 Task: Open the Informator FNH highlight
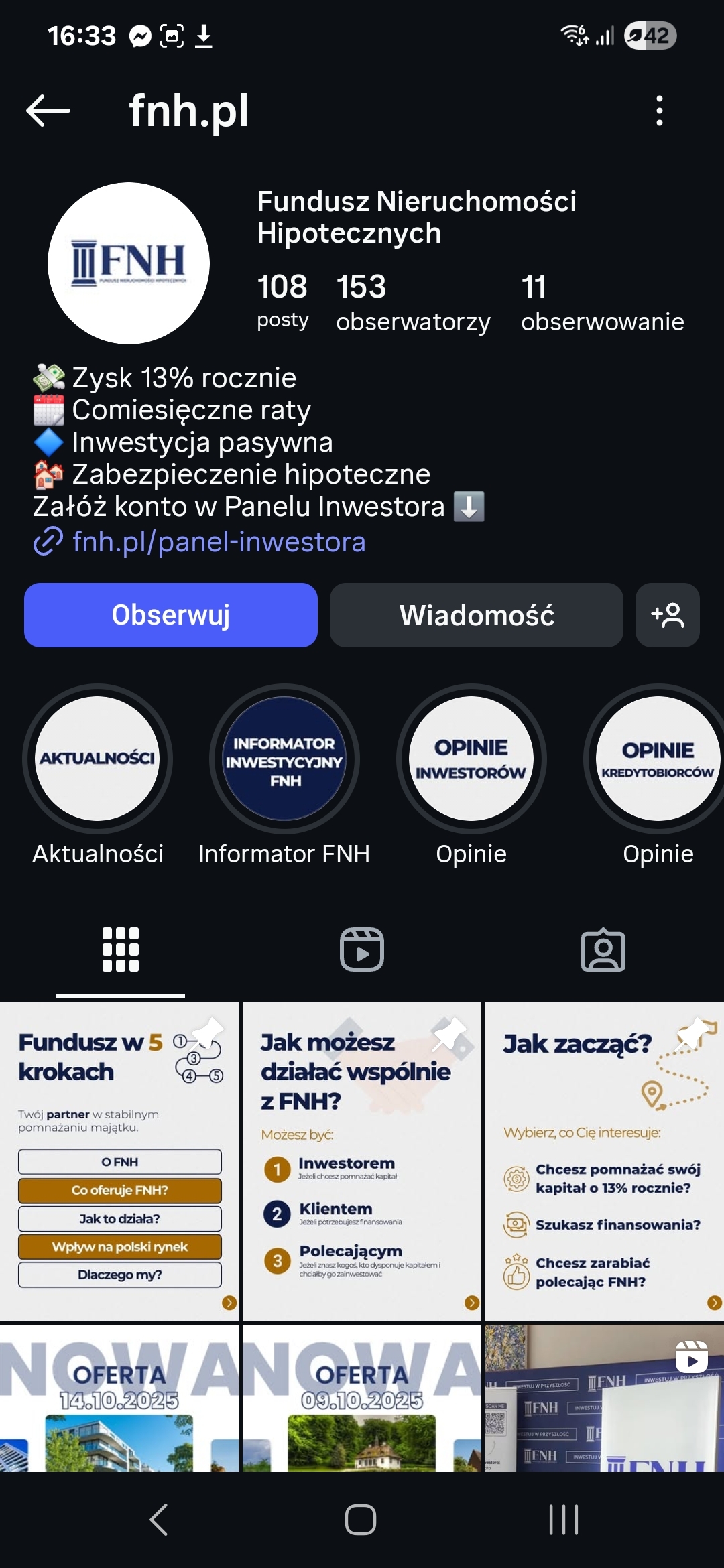284,759
